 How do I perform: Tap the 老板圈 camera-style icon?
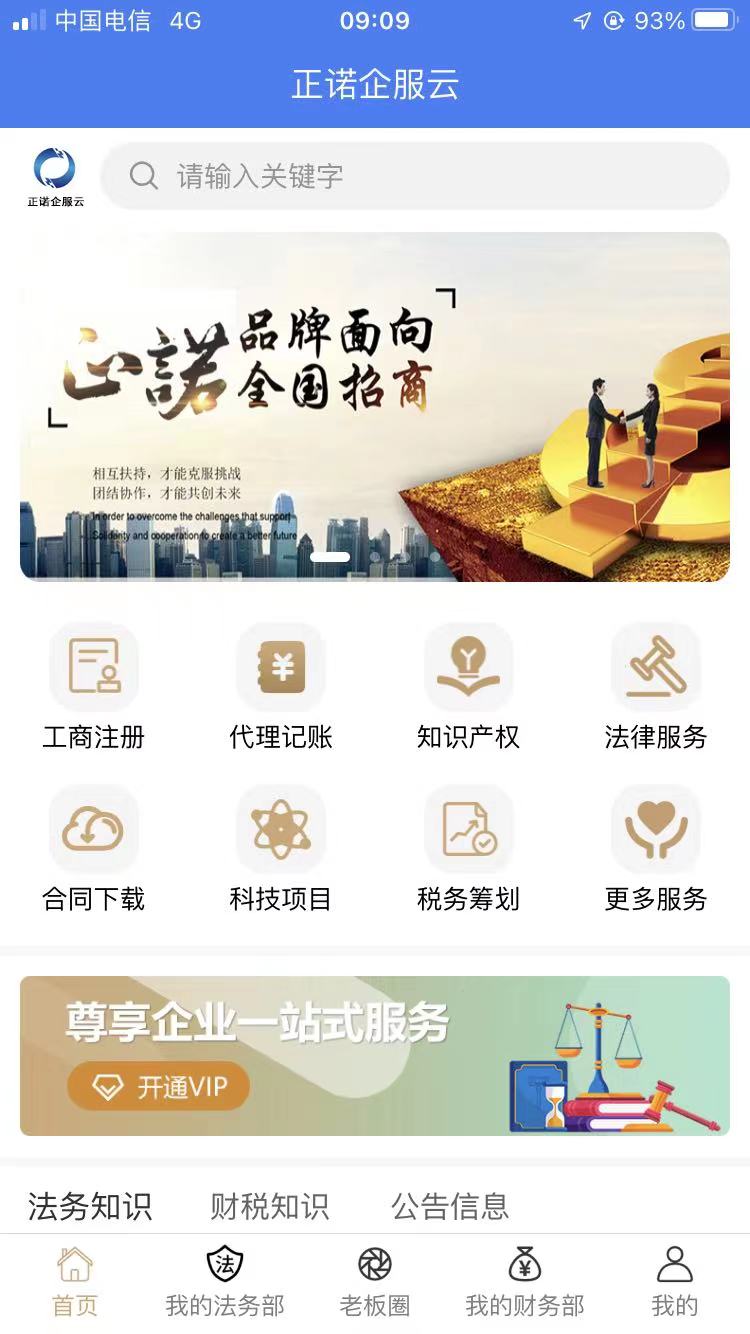click(x=374, y=1280)
